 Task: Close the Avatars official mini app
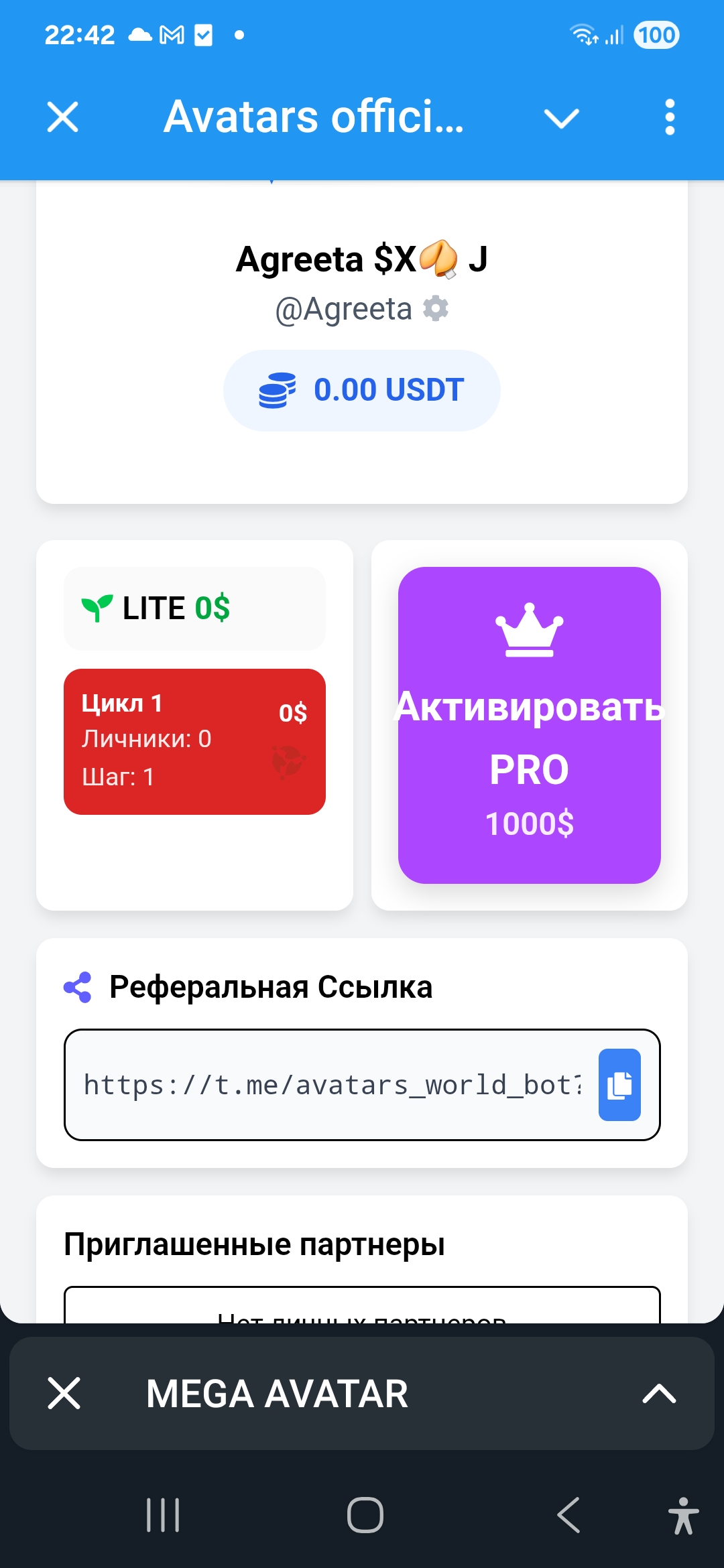coord(63,117)
